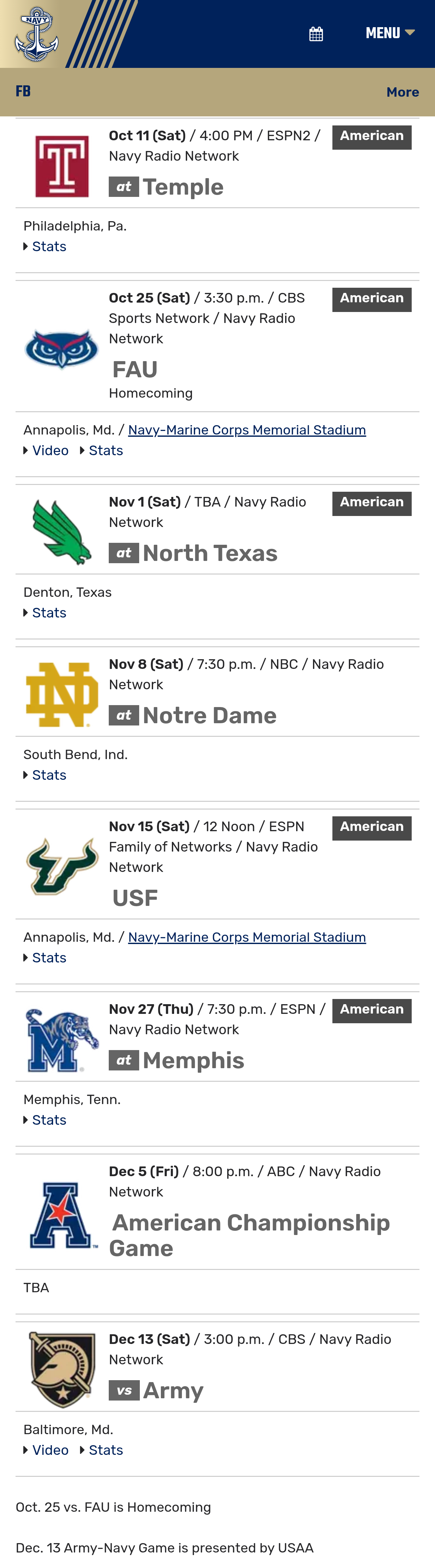View Stats for the Notre Dame game
The image size is (435, 1568).
click(49, 776)
